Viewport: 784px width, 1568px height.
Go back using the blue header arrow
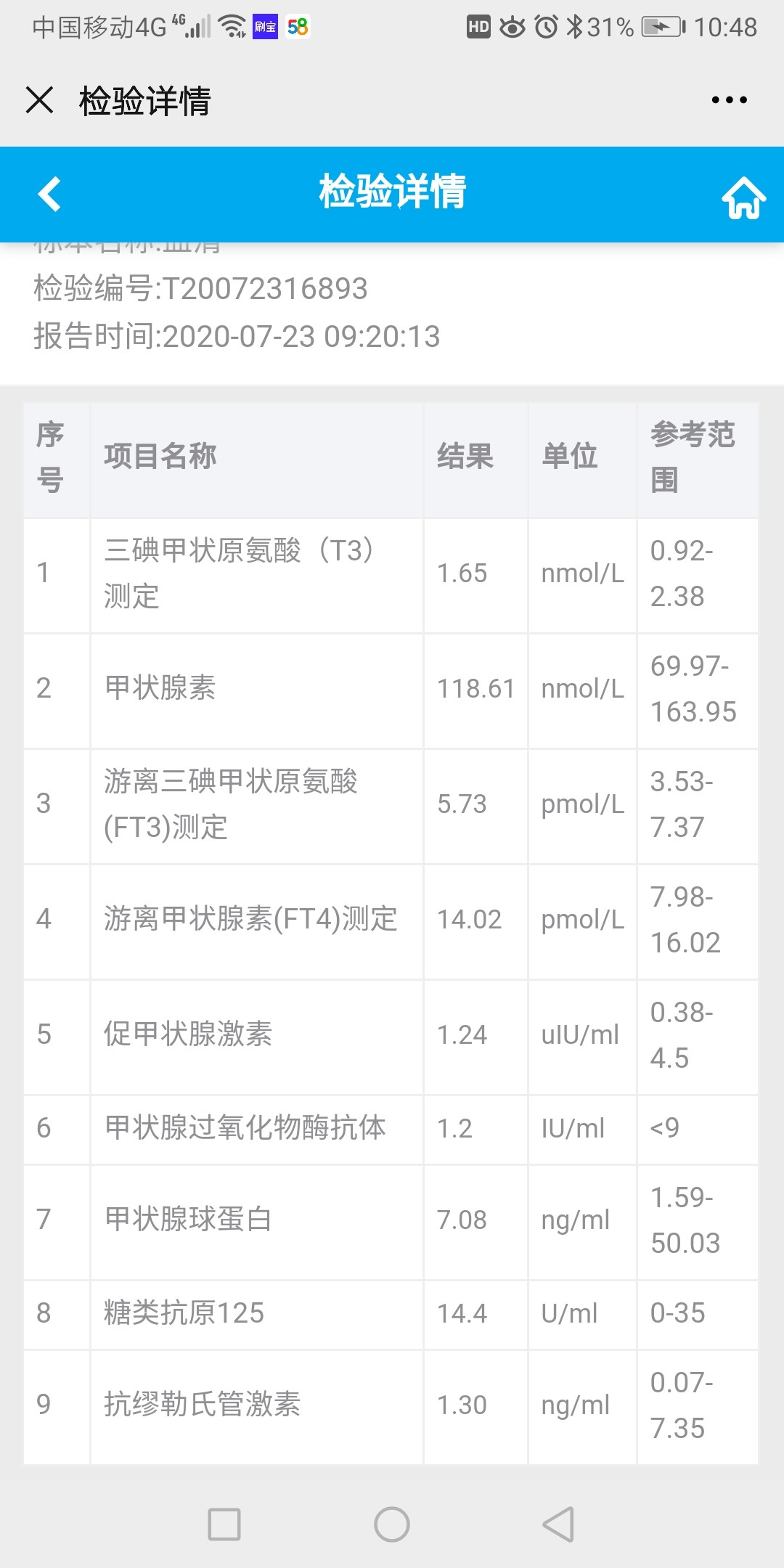[x=49, y=194]
